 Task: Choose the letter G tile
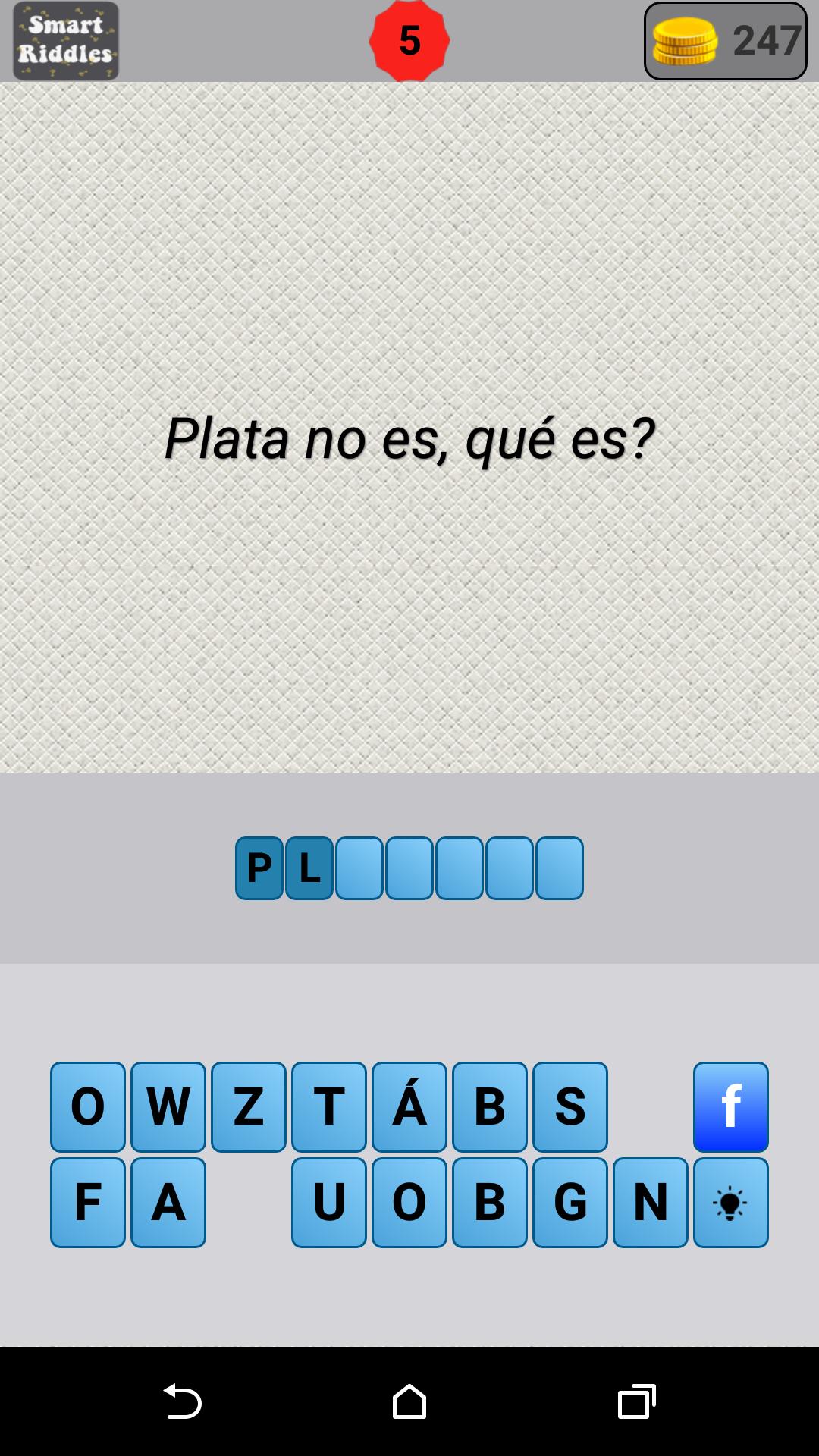570,1202
